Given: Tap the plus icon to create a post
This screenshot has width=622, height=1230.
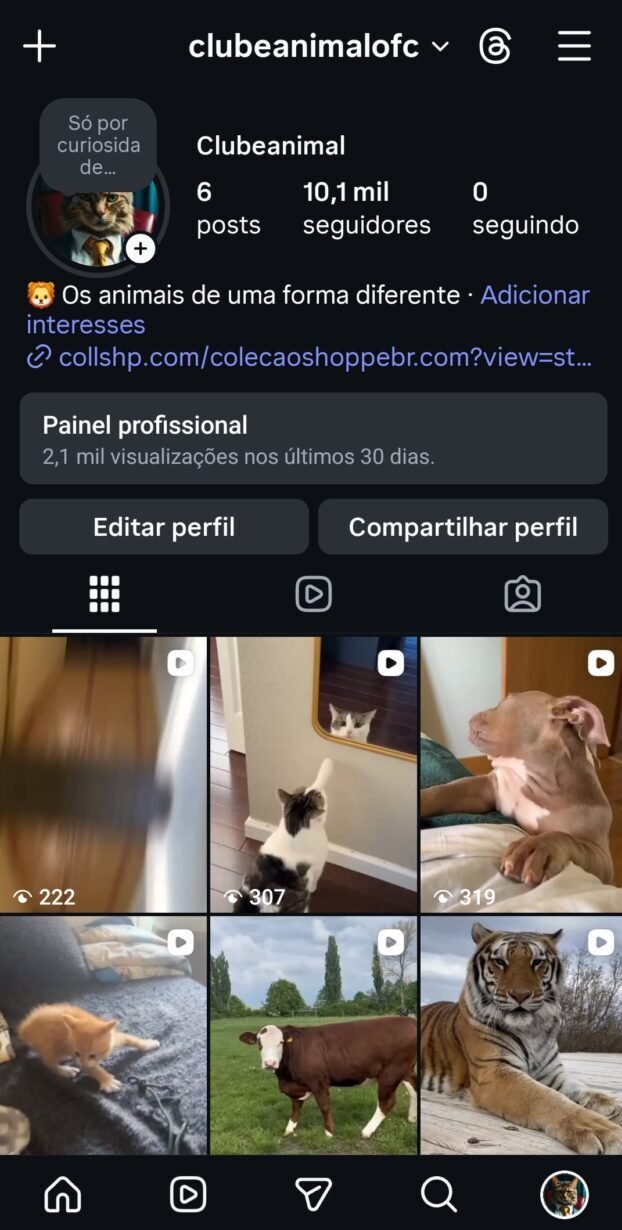Looking at the screenshot, I should [x=39, y=46].
